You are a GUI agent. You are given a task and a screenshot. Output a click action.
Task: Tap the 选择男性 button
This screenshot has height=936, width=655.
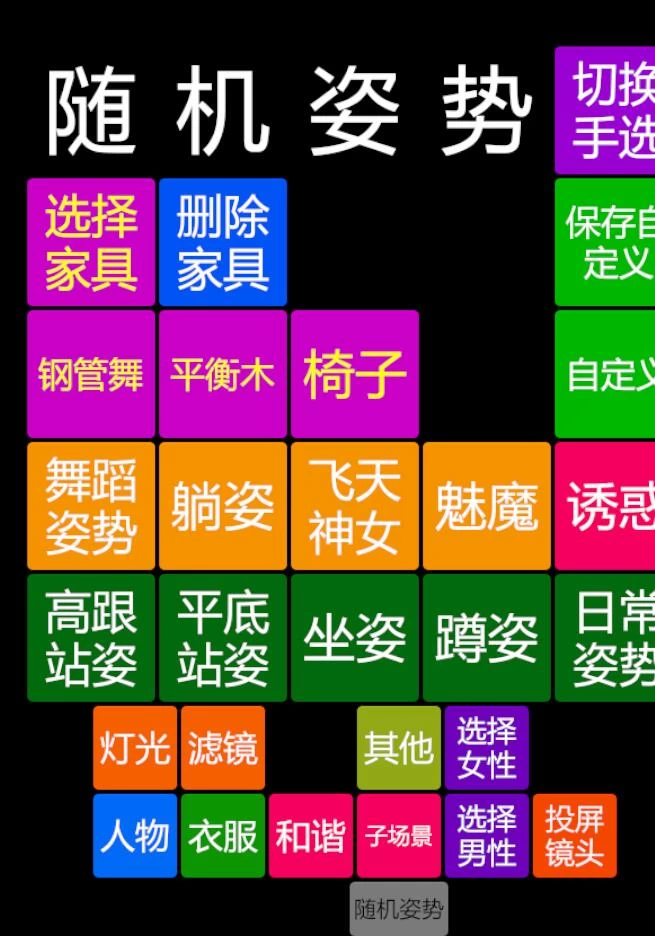pos(487,836)
